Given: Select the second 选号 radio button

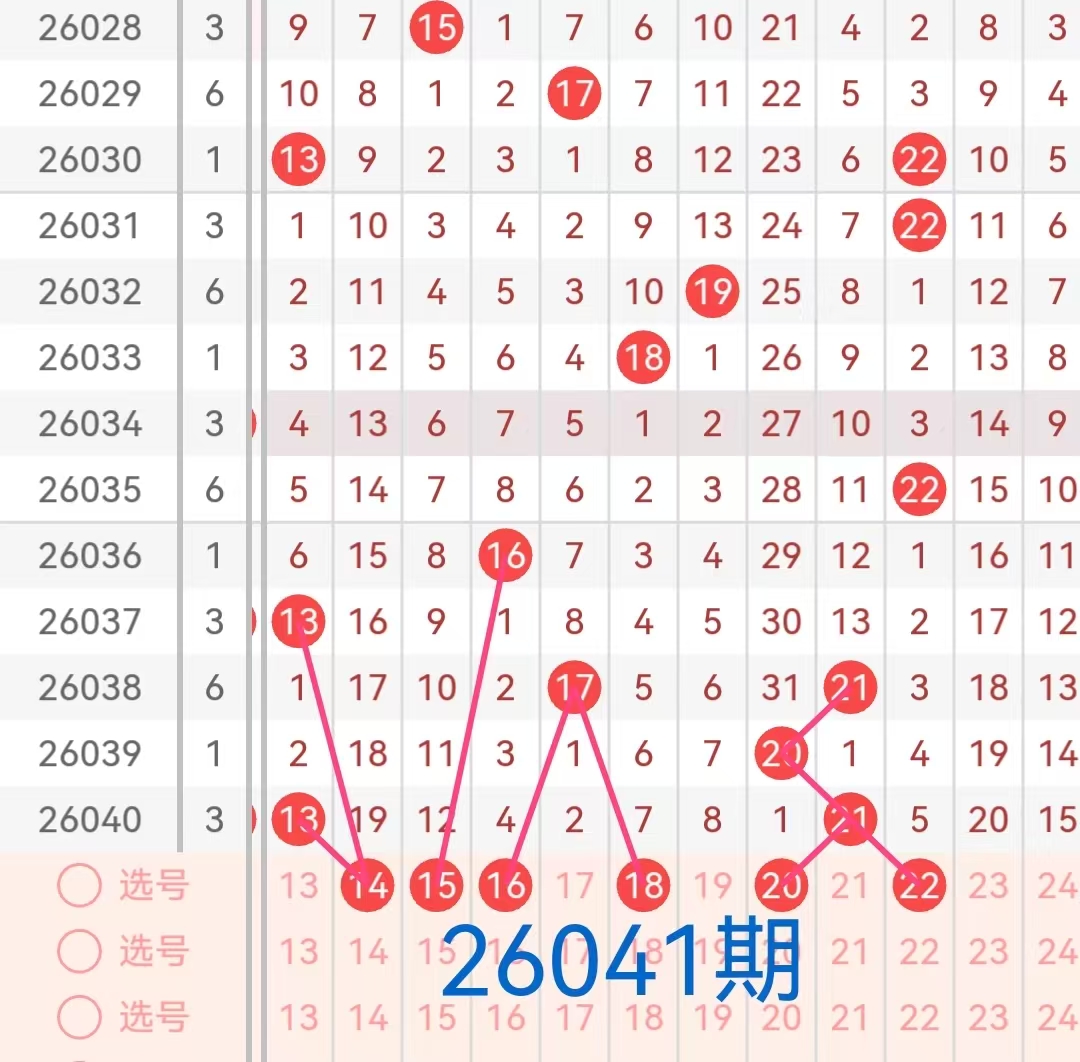Looking at the screenshot, I should [80, 951].
